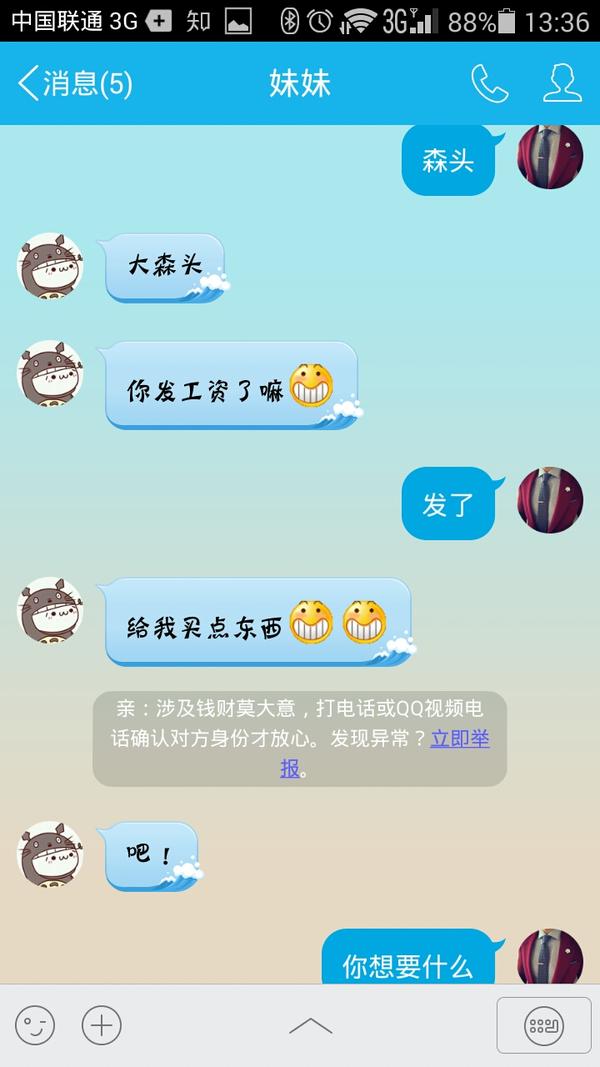The width and height of the screenshot is (600, 1067).
Task: Tap sister's avatar beside 大森头
Action: (50, 266)
